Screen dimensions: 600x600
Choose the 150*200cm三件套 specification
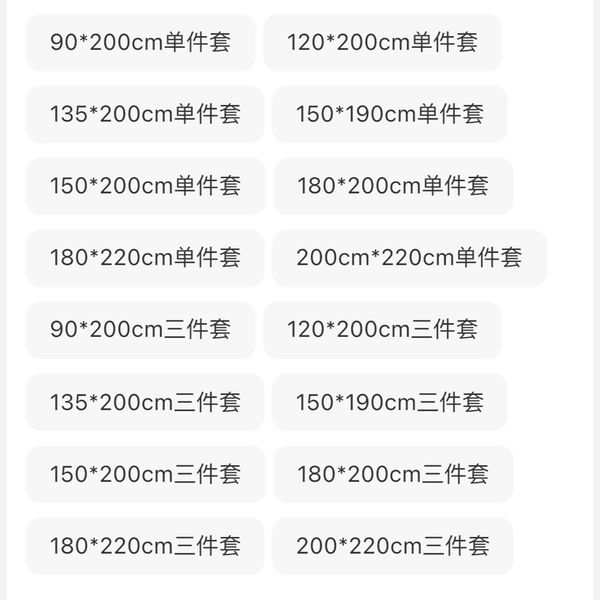pos(146,474)
